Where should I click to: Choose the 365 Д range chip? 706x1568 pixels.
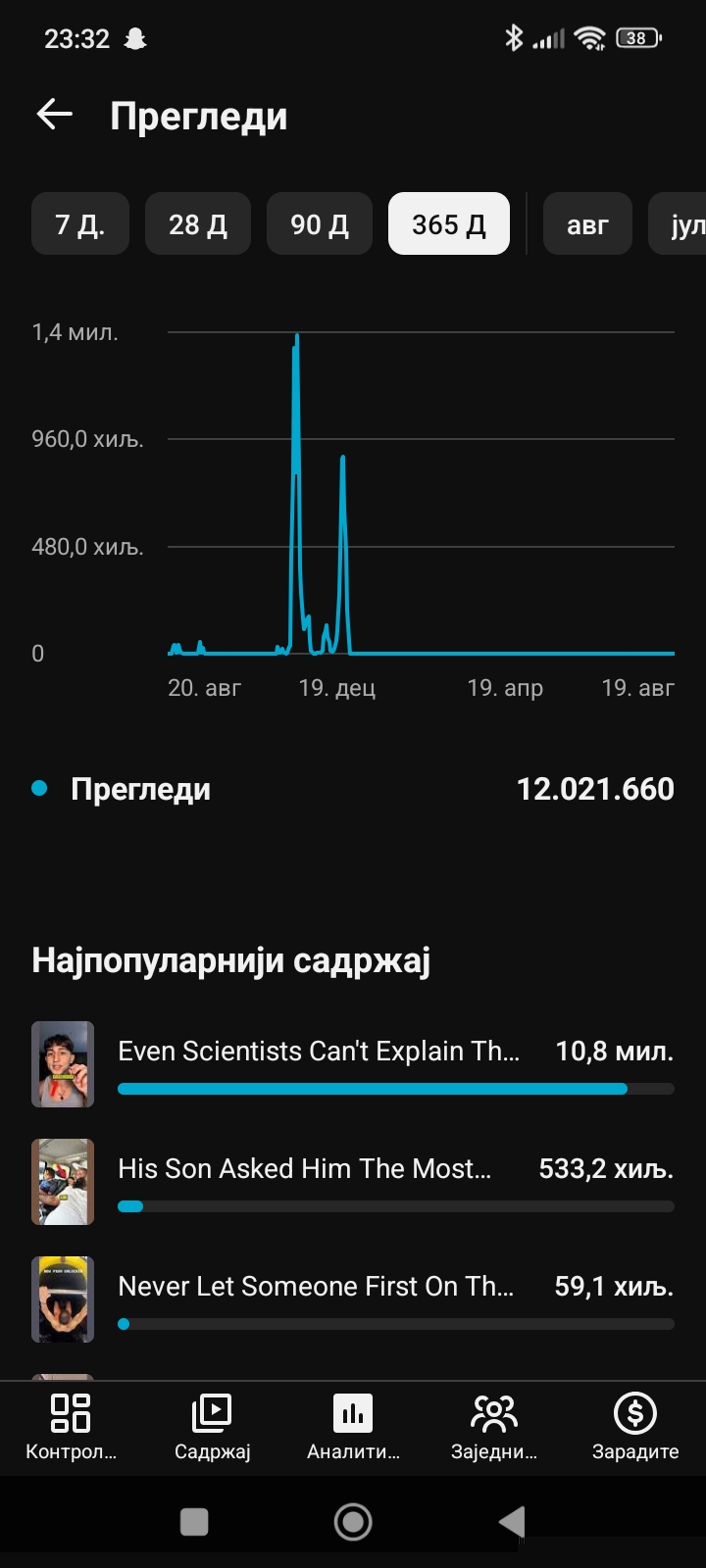[449, 224]
